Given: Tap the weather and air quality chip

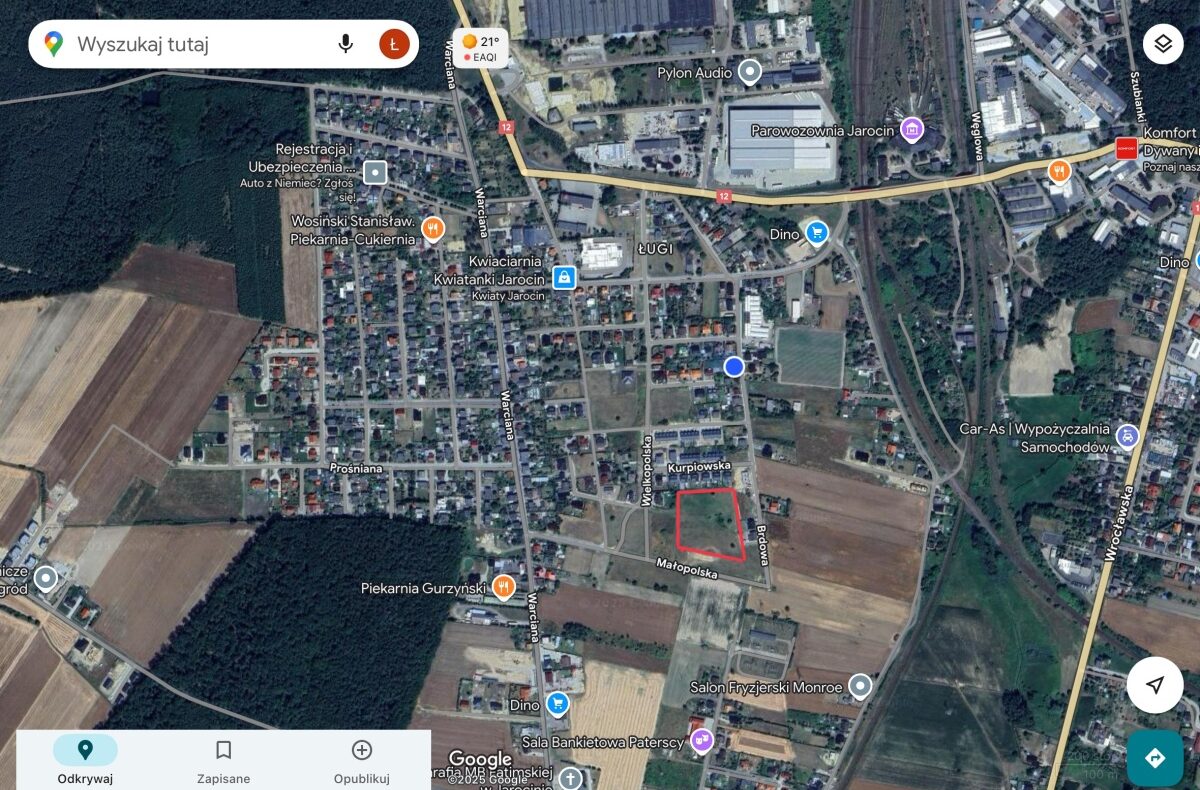Looking at the screenshot, I should pos(481,47).
